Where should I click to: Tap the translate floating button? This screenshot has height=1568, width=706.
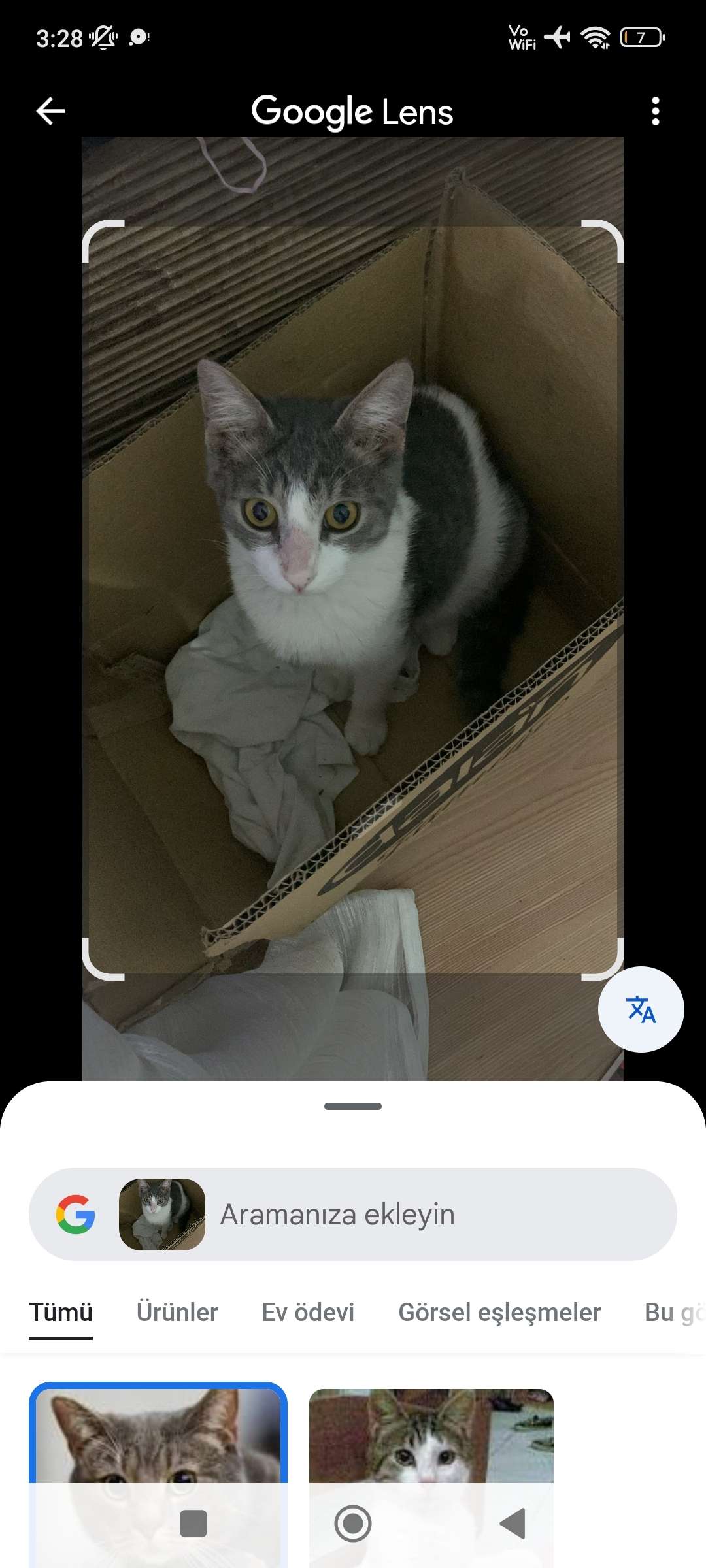pos(641,1009)
